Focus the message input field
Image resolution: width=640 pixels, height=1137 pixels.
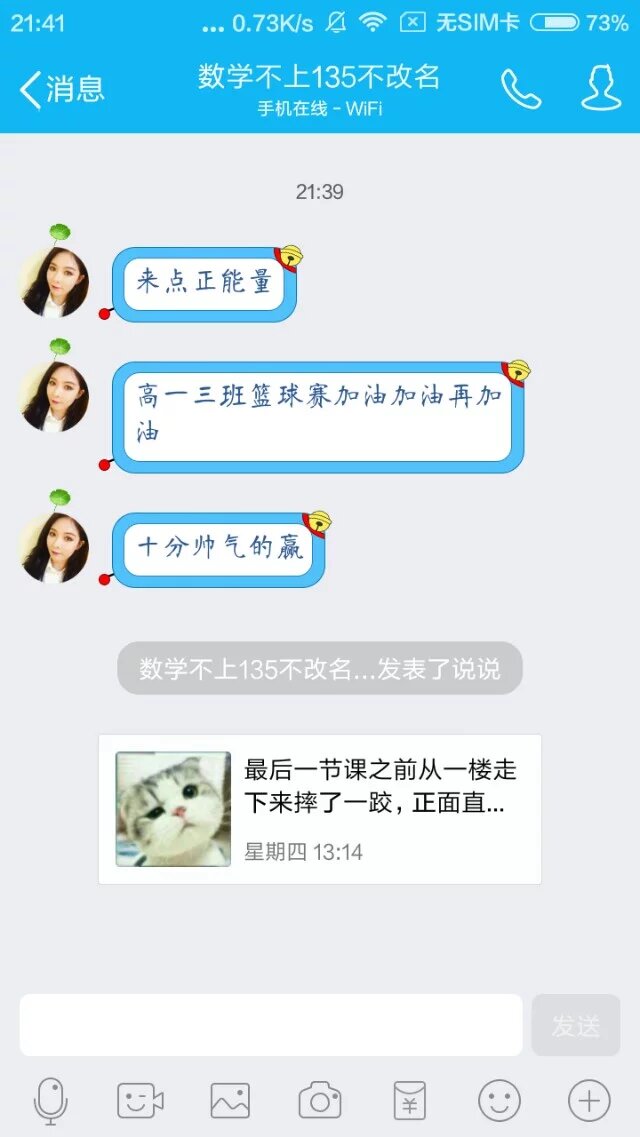pos(271,1025)
